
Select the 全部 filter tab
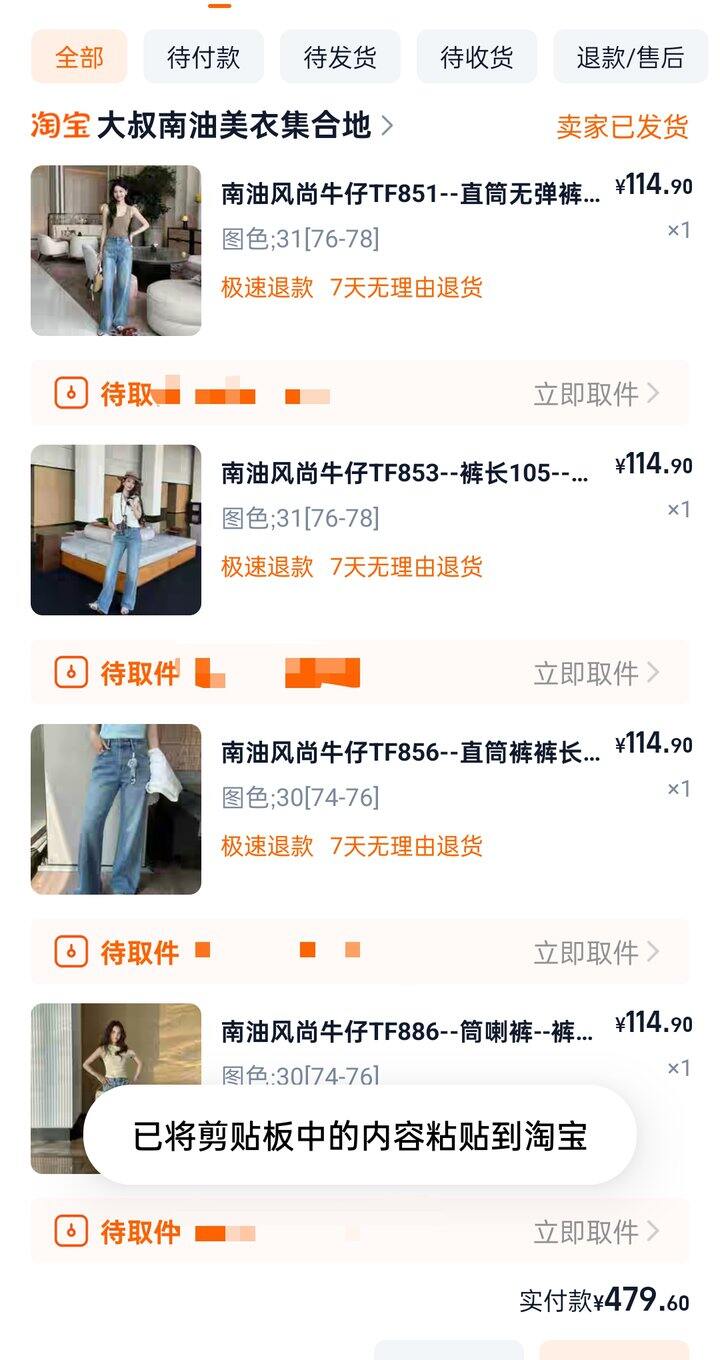pyautogui.click(x=78, y=57)
